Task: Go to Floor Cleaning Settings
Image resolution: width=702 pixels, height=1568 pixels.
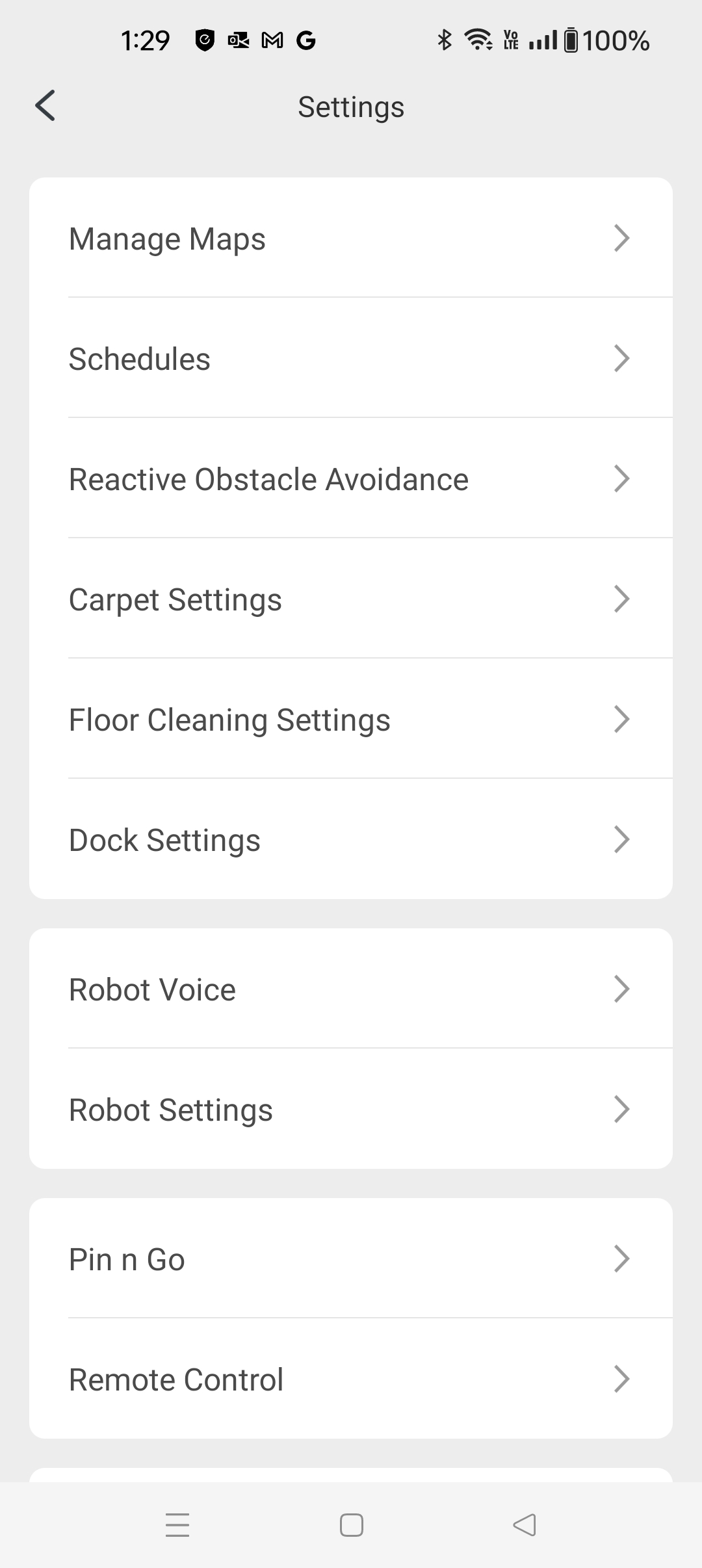Action: click(x=351, y=720)
